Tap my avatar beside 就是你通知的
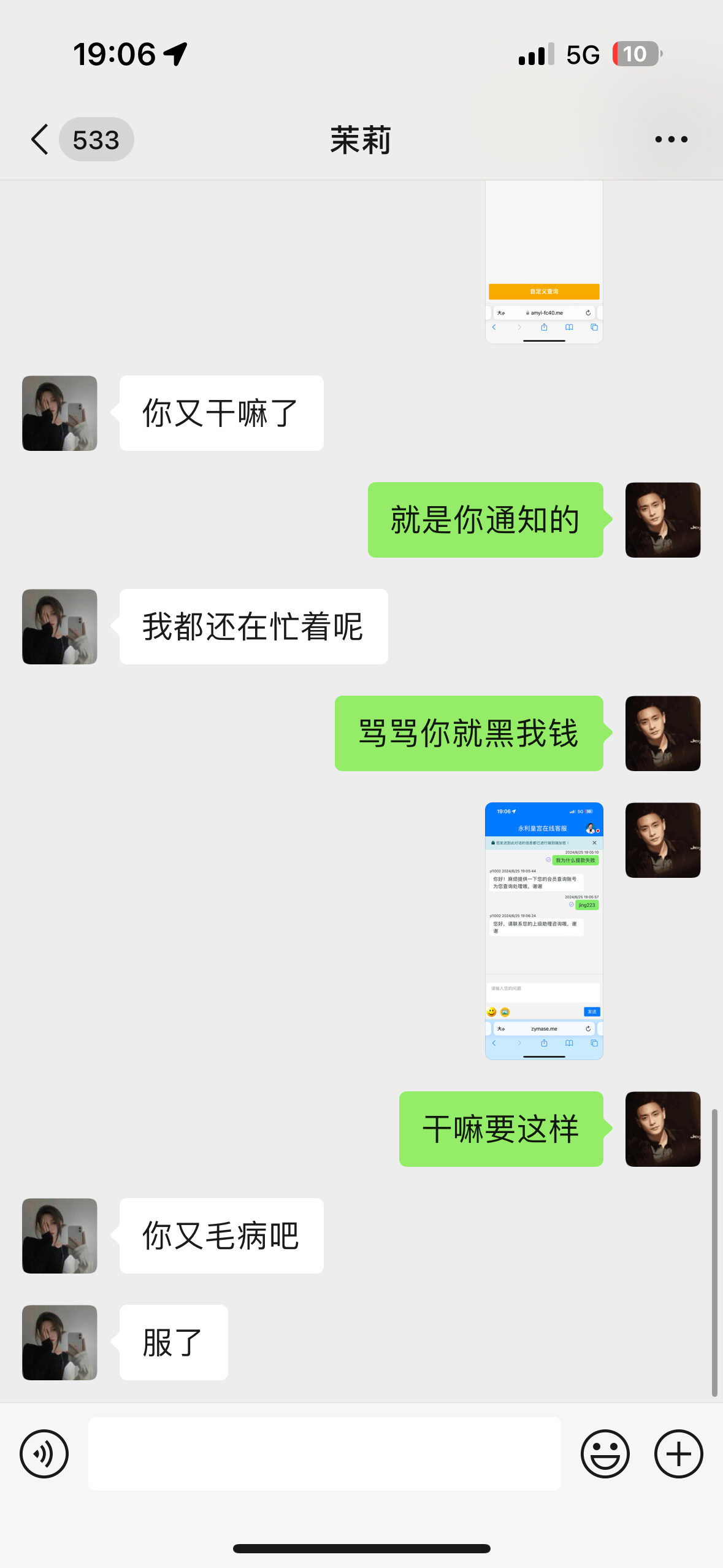Screen dimensions: 723x1568 click(x=662, y=520)
